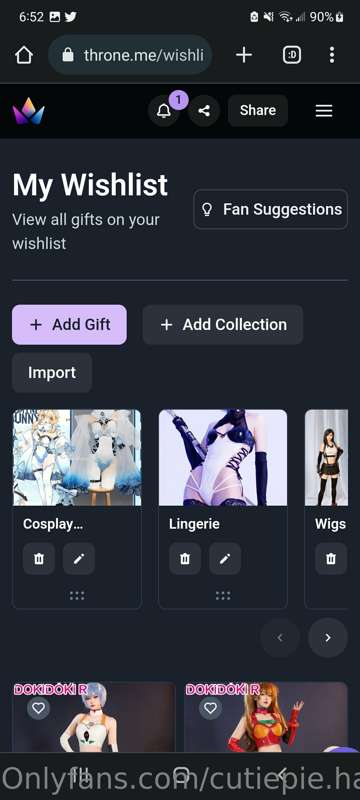
Task: Delete the Cosplay collection
Action: point(39,559)
